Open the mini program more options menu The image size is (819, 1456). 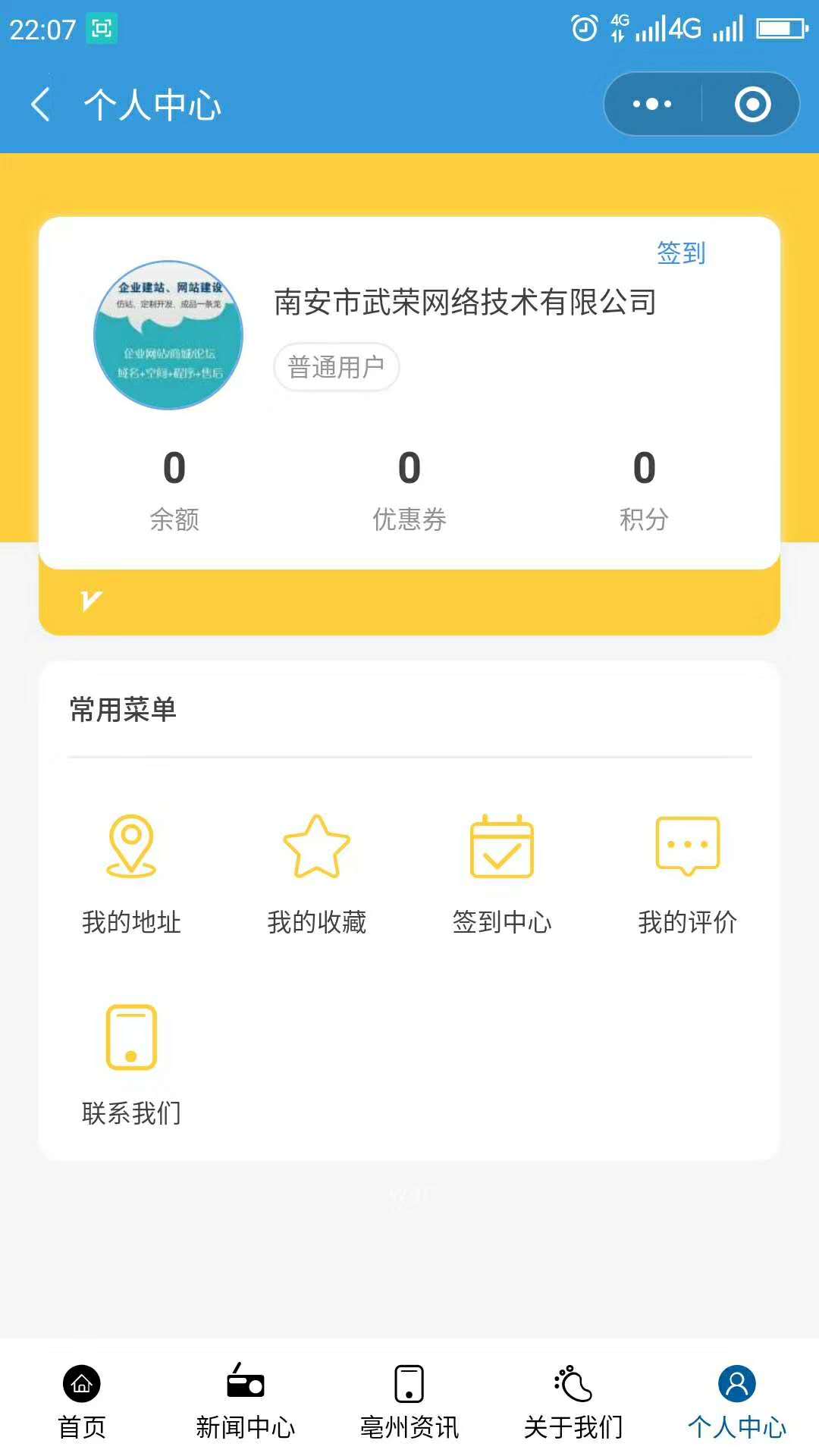click(x=652, y=105)
